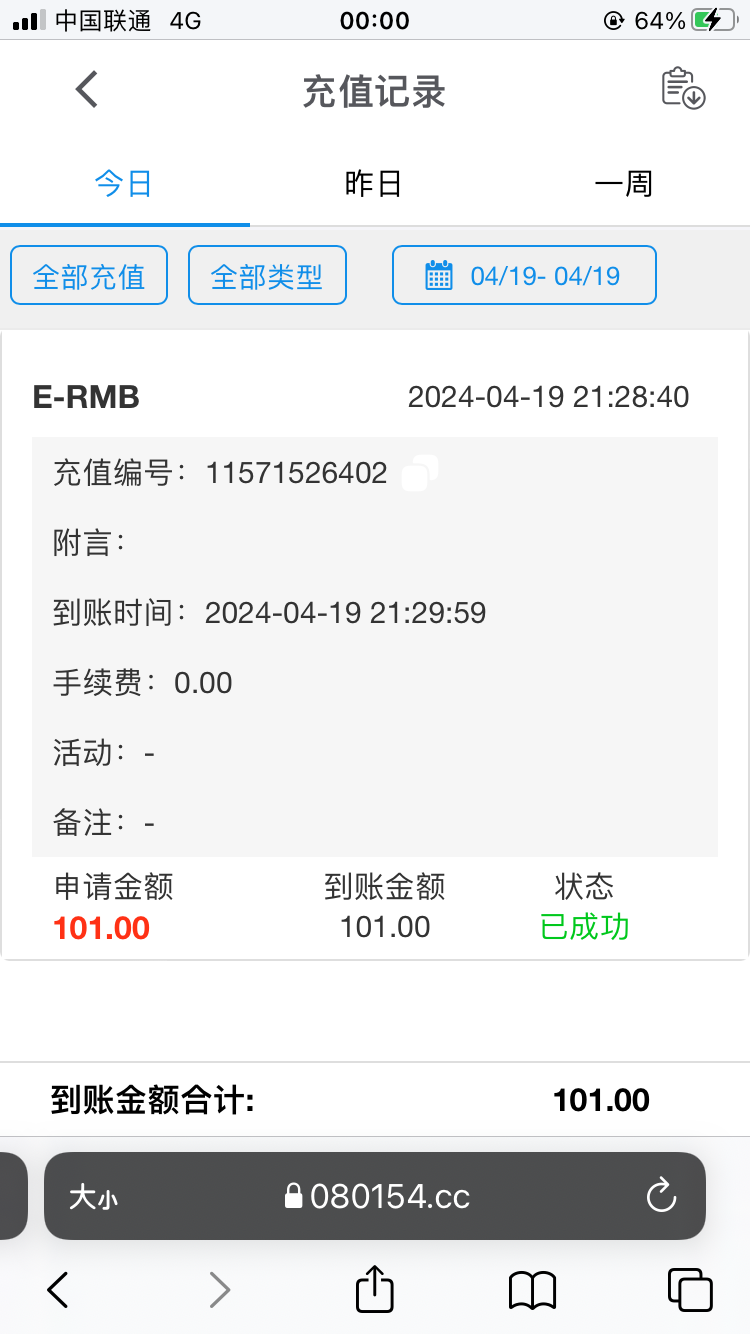The width and height of the screenshot is (750, 1334).
Task: Open the 全部类型 filter
Action: [267, 276]
